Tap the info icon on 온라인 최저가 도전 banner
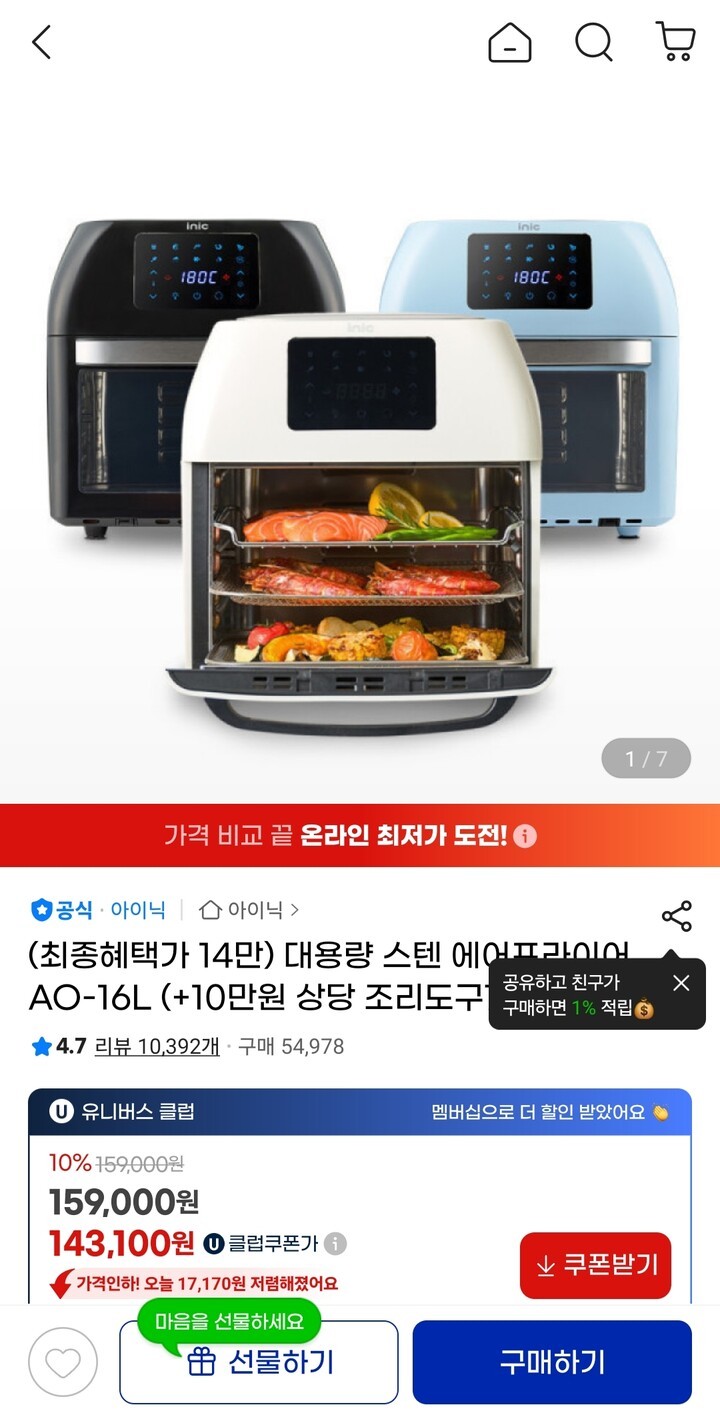 (526, 836)
